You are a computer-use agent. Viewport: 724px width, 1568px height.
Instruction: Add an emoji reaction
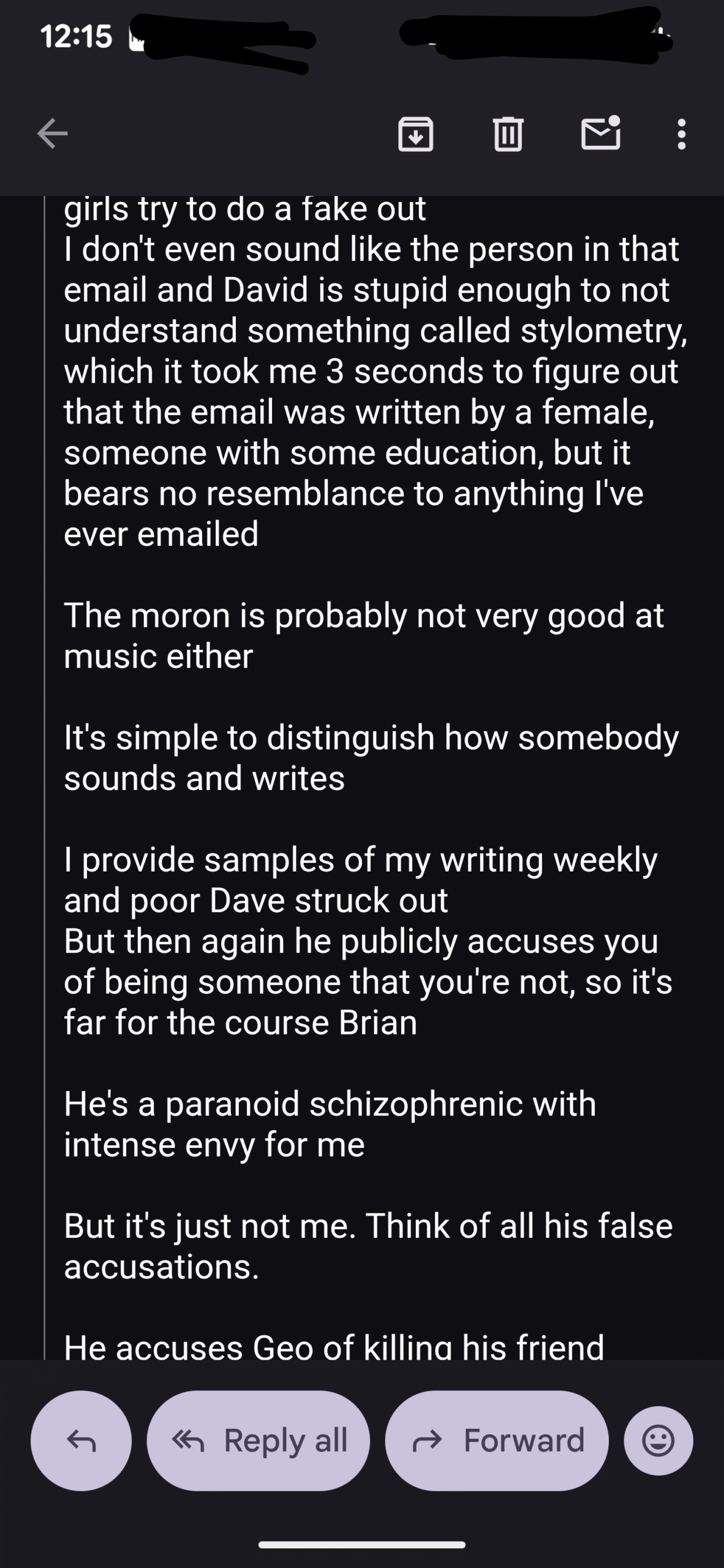click(658, 1441)
